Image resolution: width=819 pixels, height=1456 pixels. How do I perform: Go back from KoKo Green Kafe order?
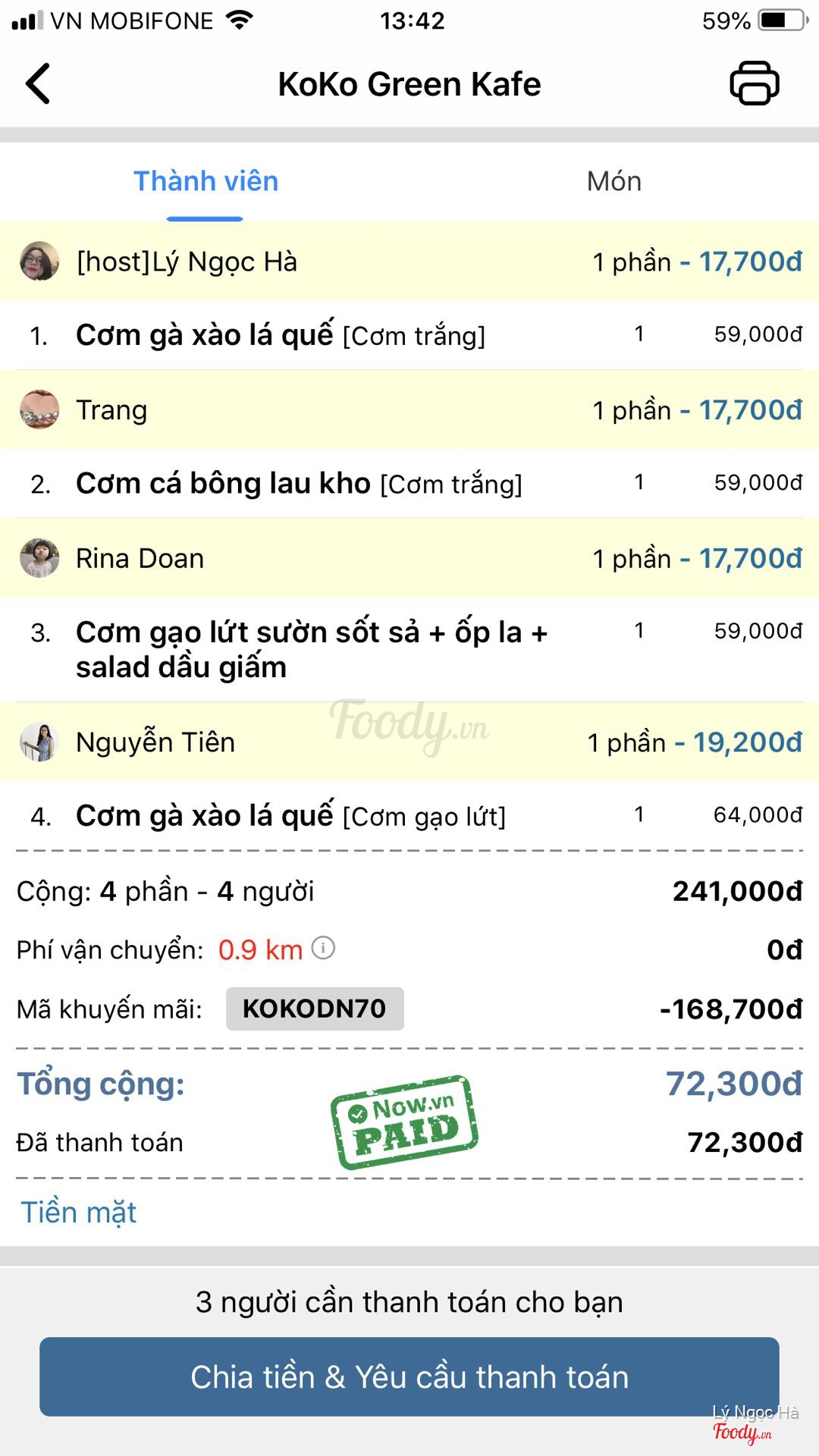pyautogui.click(x=38, y=83)
